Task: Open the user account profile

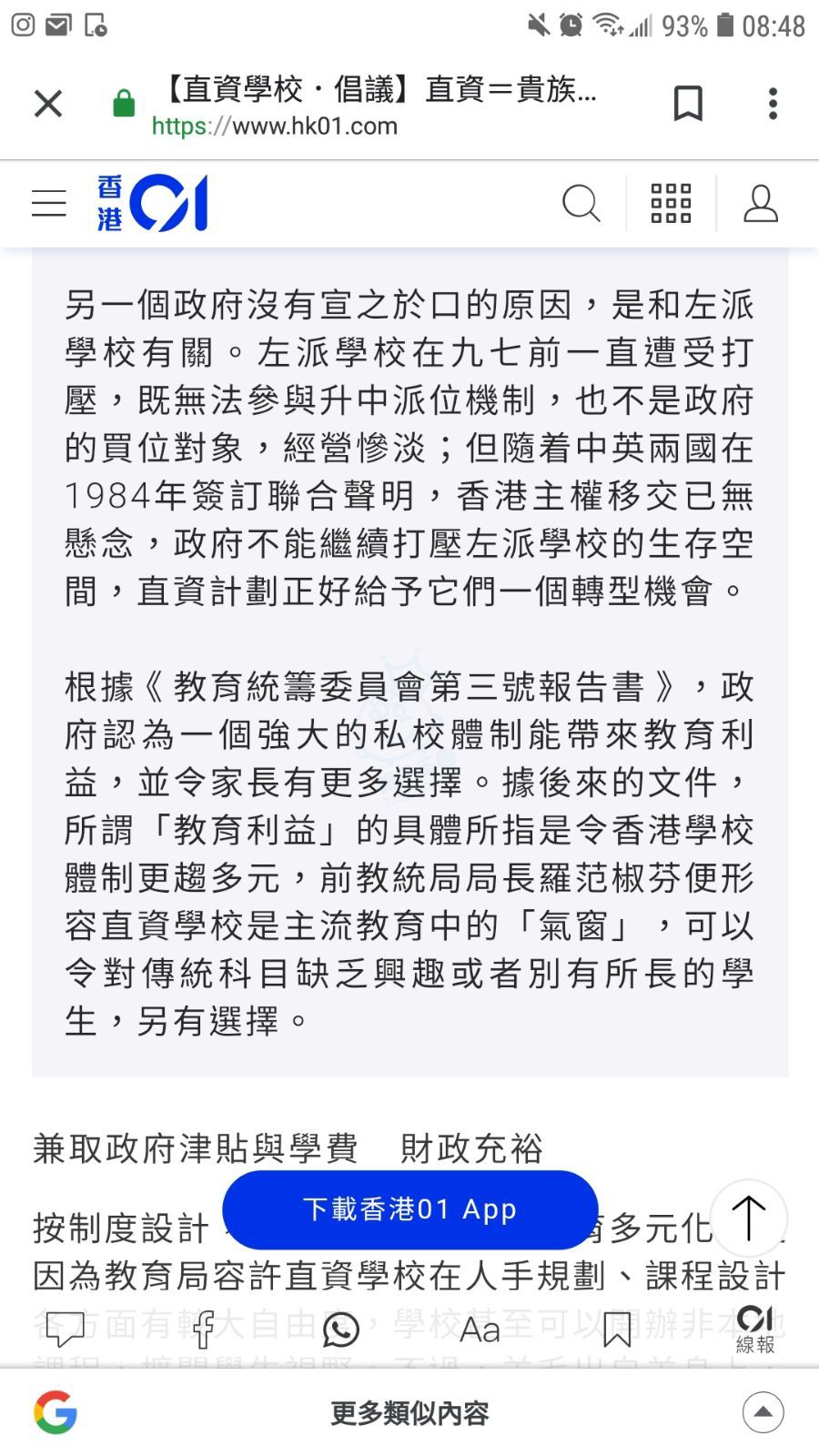Action: pyautogui.click(x=761, y=203)
